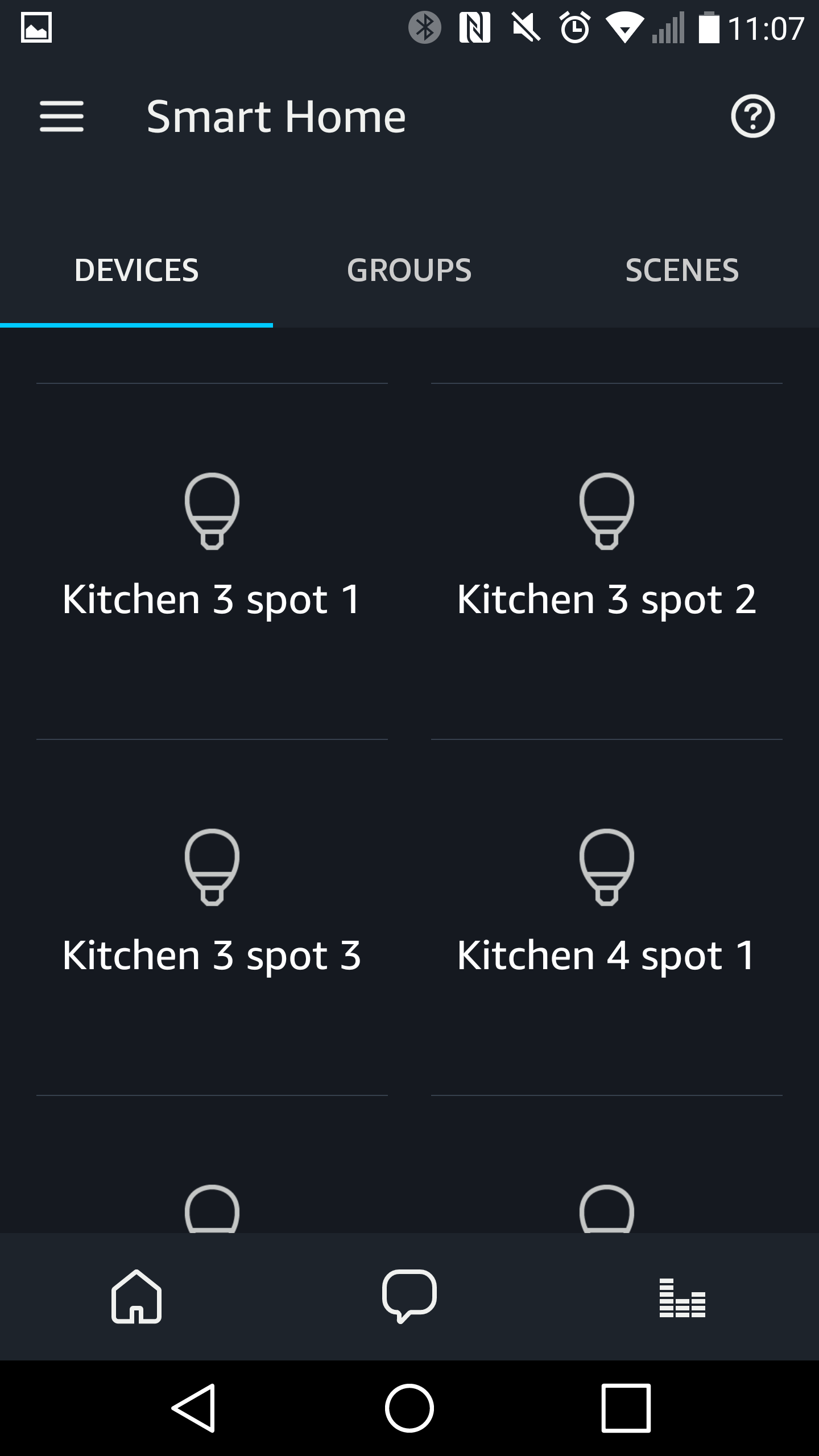The height and width of the screenshot is (1456, 819).
Task: Open the help question mark icon
Action: [752, 117]
